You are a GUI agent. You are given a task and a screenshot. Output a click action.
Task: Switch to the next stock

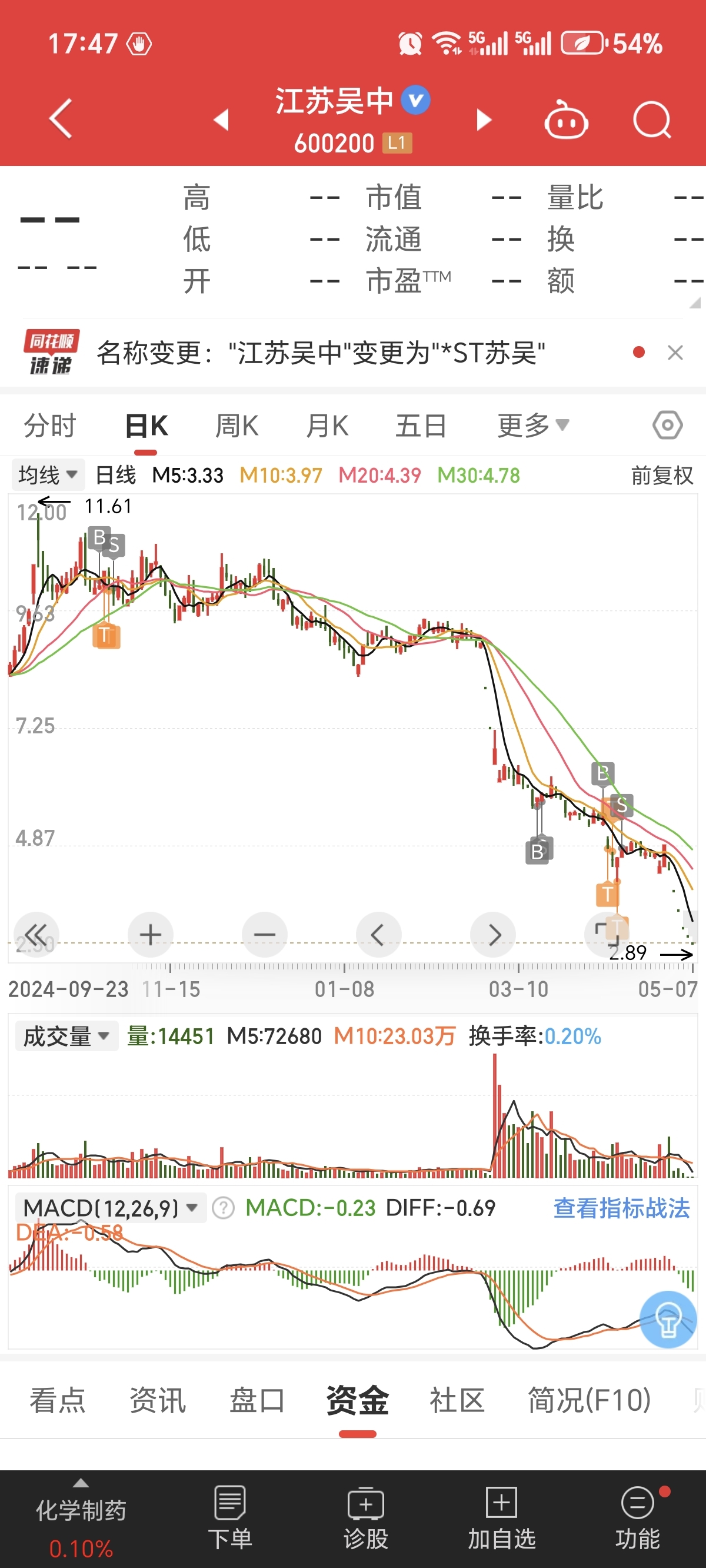[483, 119]
